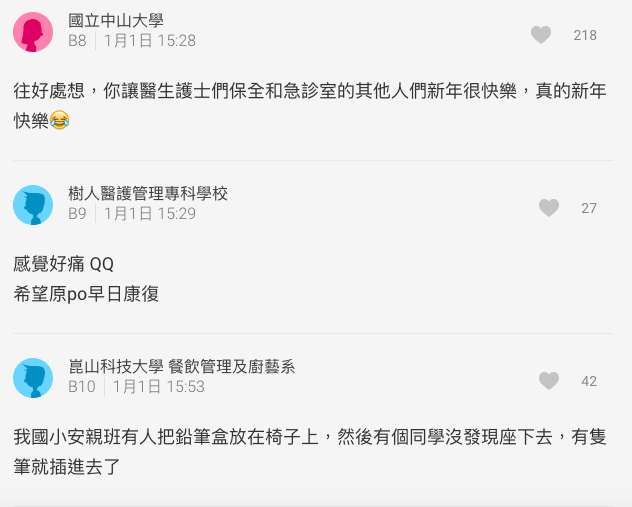Like the B10 comment from 崑山科技大學

pyautogui.click(x=549, y=381)
